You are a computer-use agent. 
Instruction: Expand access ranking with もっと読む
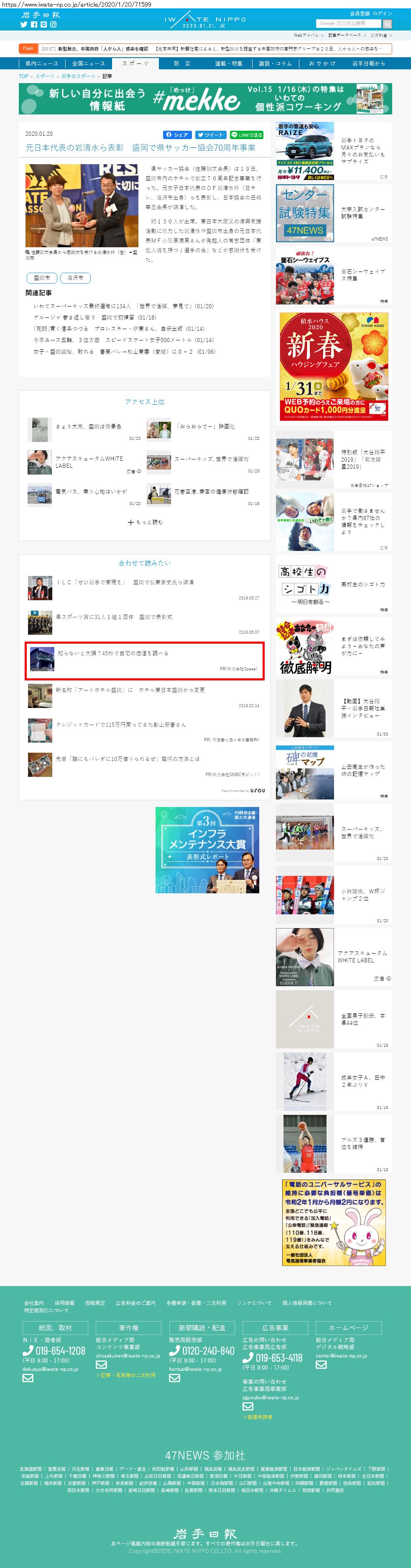(x=145, y=522)
